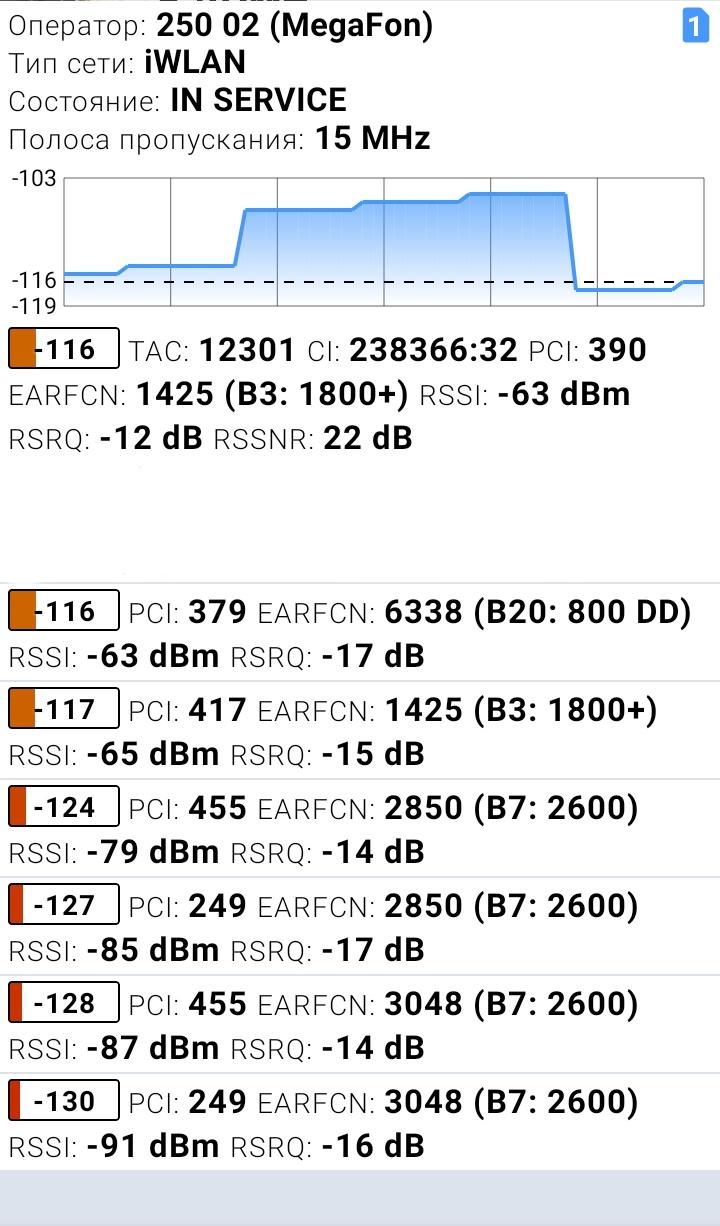Tap the SIM 1 badge

click(695, 26)
